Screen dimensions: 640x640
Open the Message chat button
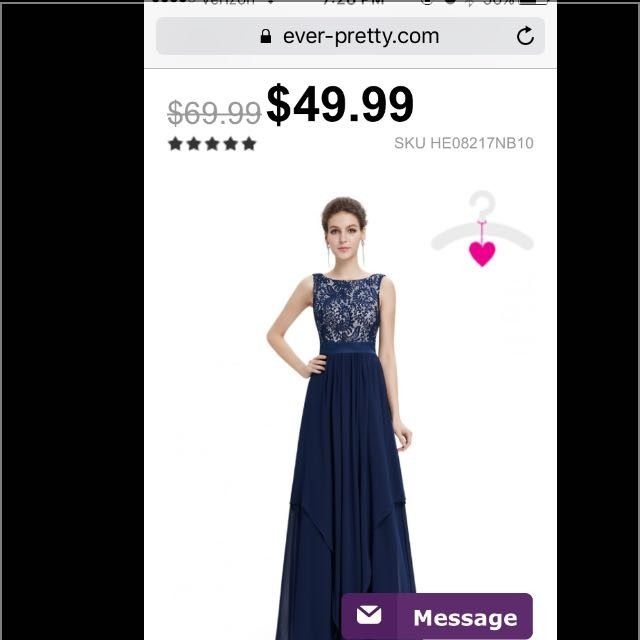[x=437, y=616]
